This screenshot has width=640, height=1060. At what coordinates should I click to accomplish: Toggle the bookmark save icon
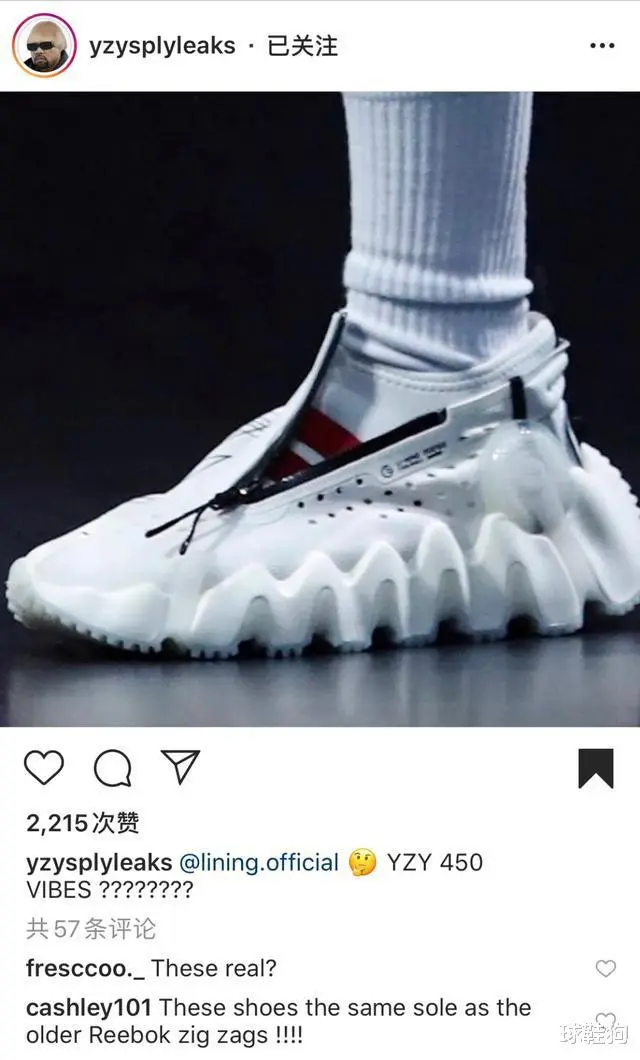(596, 768)
